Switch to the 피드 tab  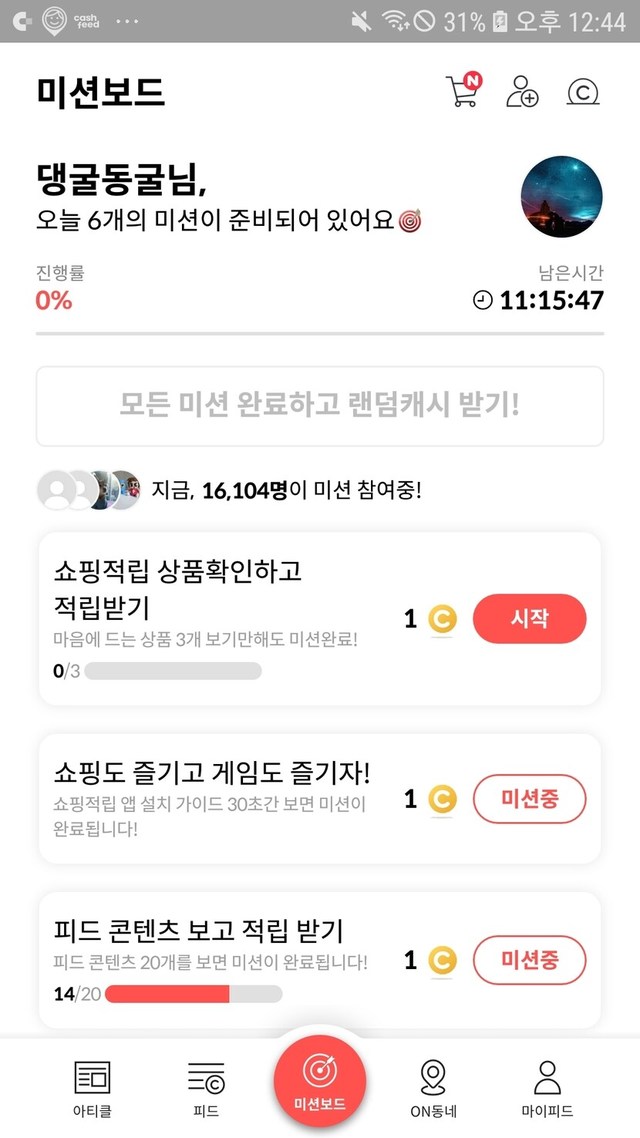(x=206, y=1088)
